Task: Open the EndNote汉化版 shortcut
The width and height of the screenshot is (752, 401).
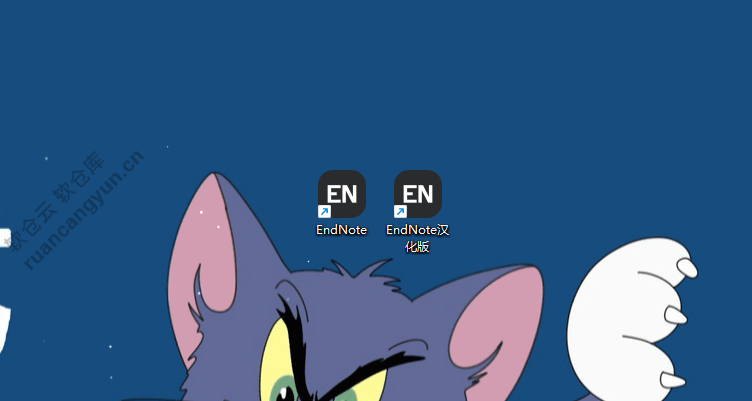Action: pyautogui.click(x=418, y=194)
